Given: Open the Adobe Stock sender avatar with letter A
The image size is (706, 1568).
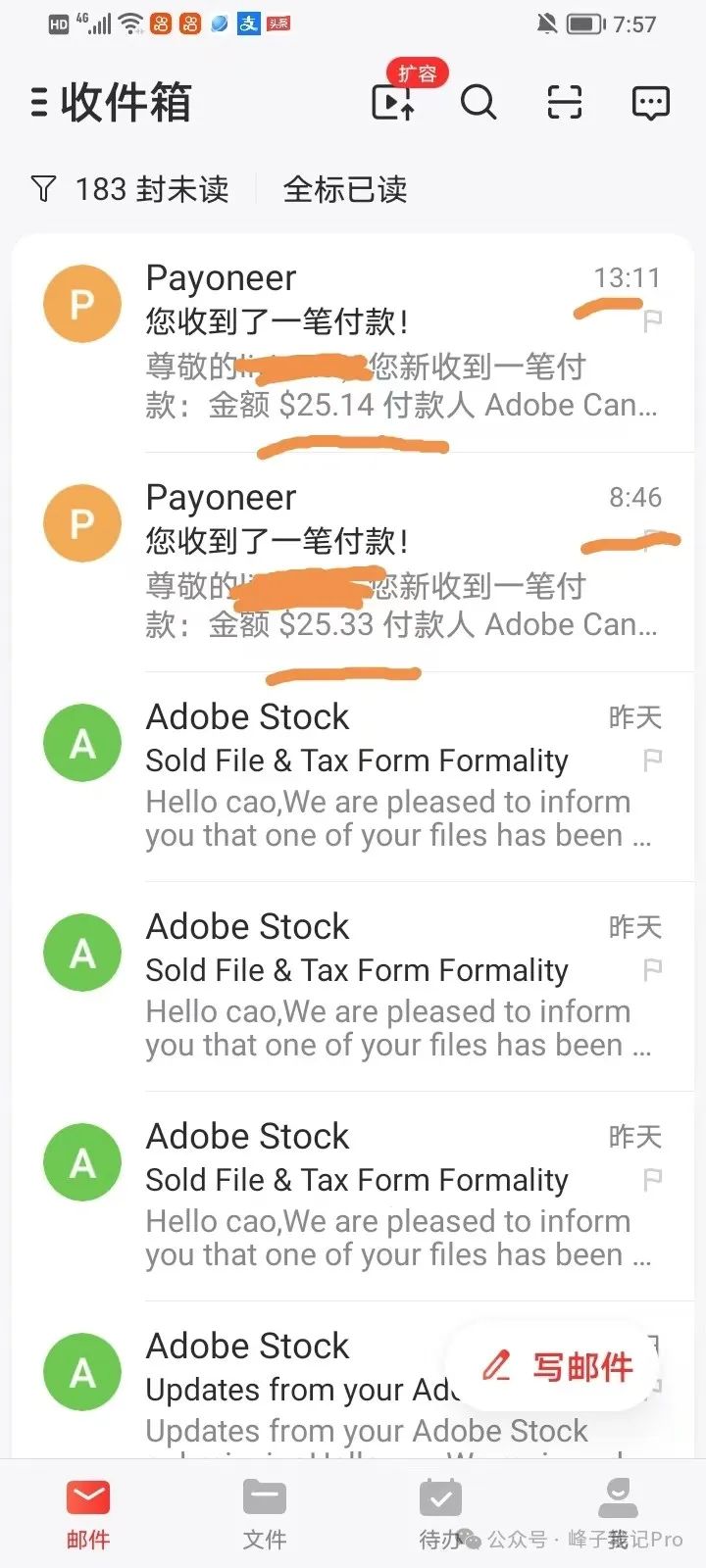Looking at the screenshot, I should tap(81, 742).
